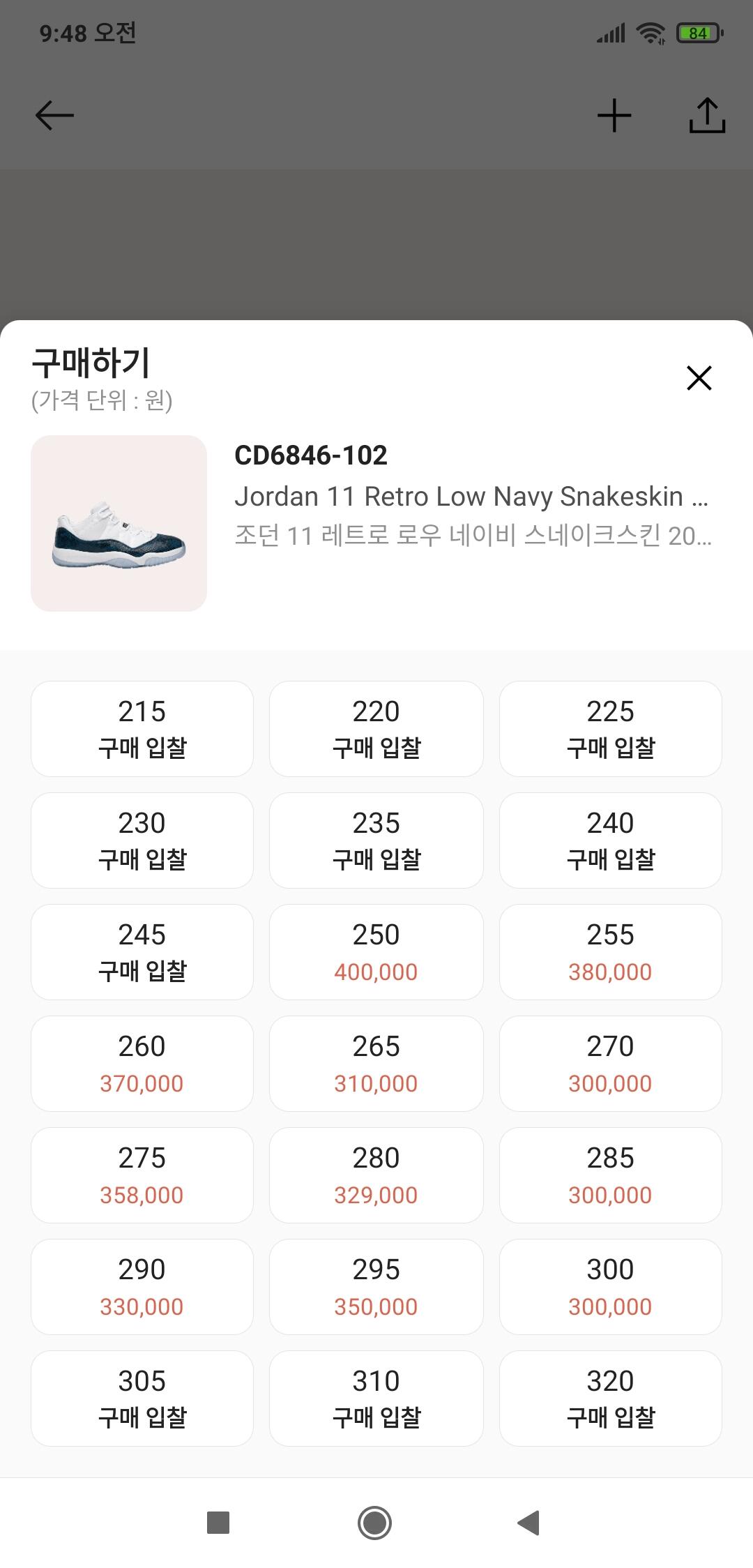Pick size 245 구매 입찰

point(142,951)
